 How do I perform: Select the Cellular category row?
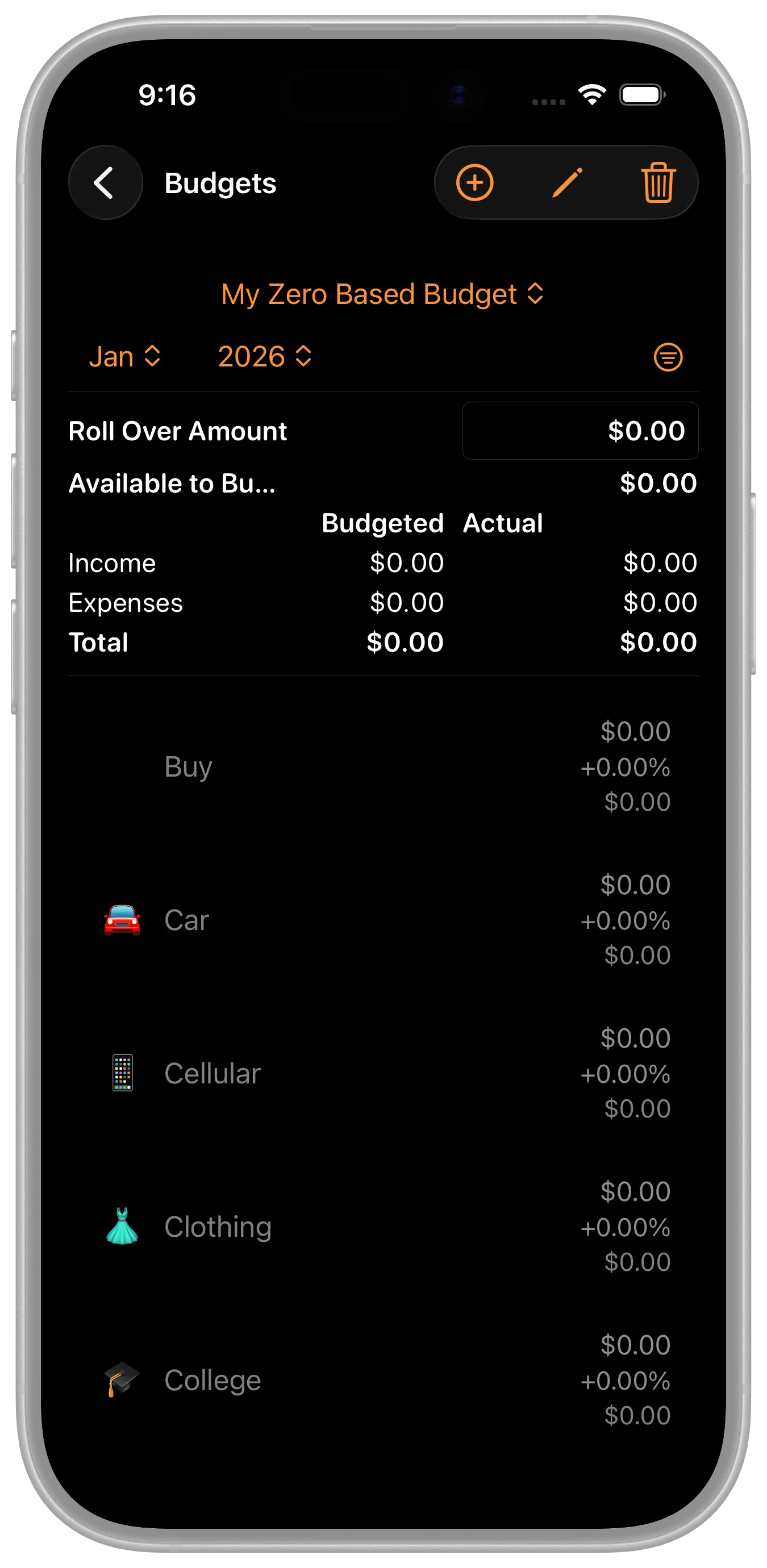[382, 1074]
